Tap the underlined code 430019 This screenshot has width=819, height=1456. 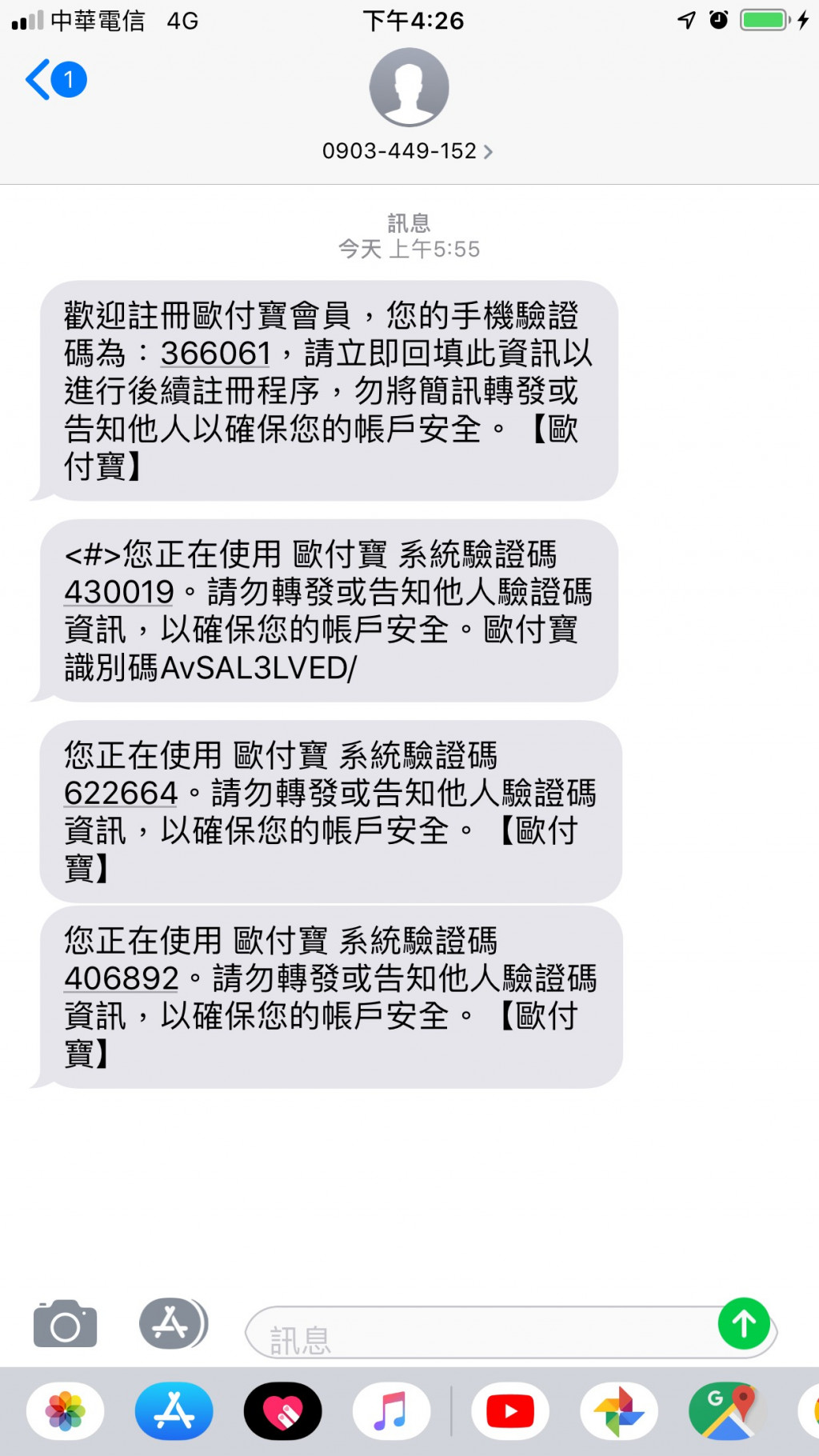119,592
